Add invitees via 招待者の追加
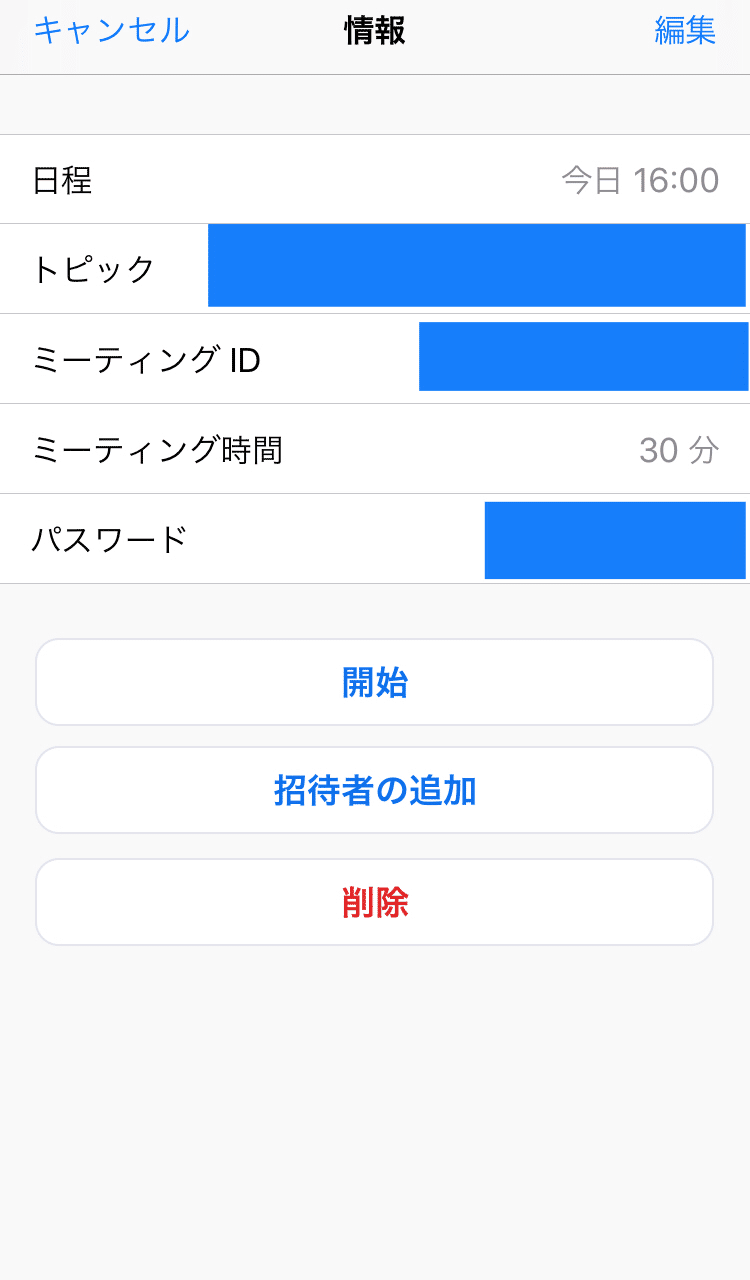Screen dimensions: 750x1280 click(374, 791)
